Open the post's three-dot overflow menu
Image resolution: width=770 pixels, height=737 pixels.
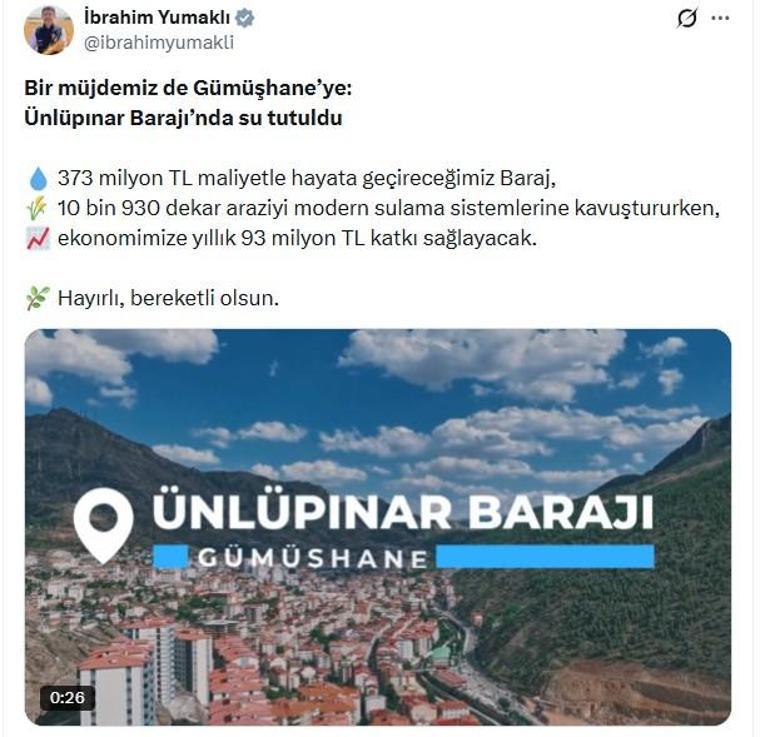[x=720, y=18]
